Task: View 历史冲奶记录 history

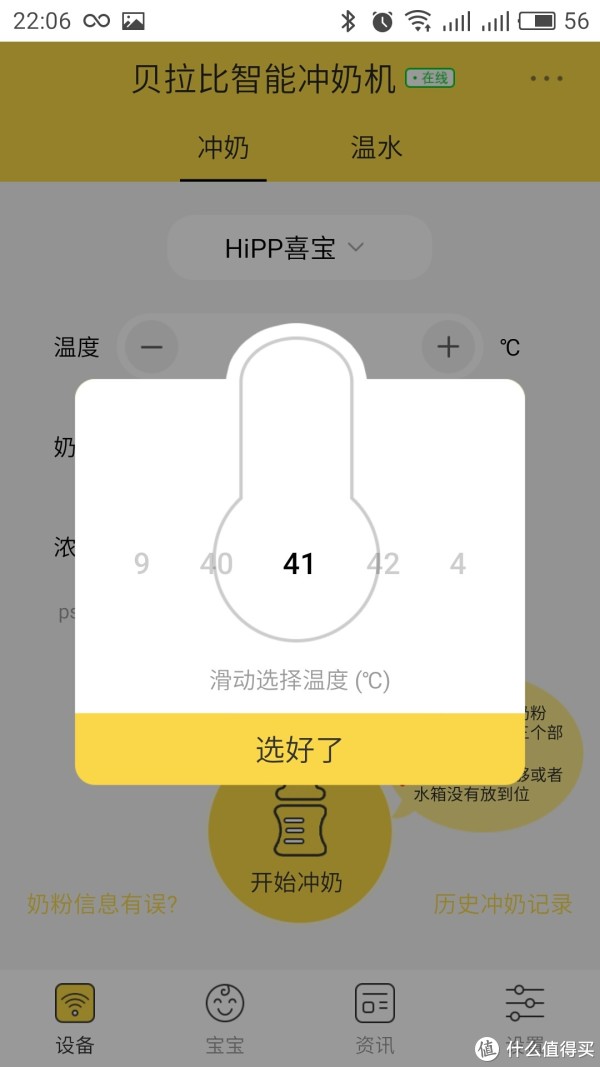Action: point(503,904)
